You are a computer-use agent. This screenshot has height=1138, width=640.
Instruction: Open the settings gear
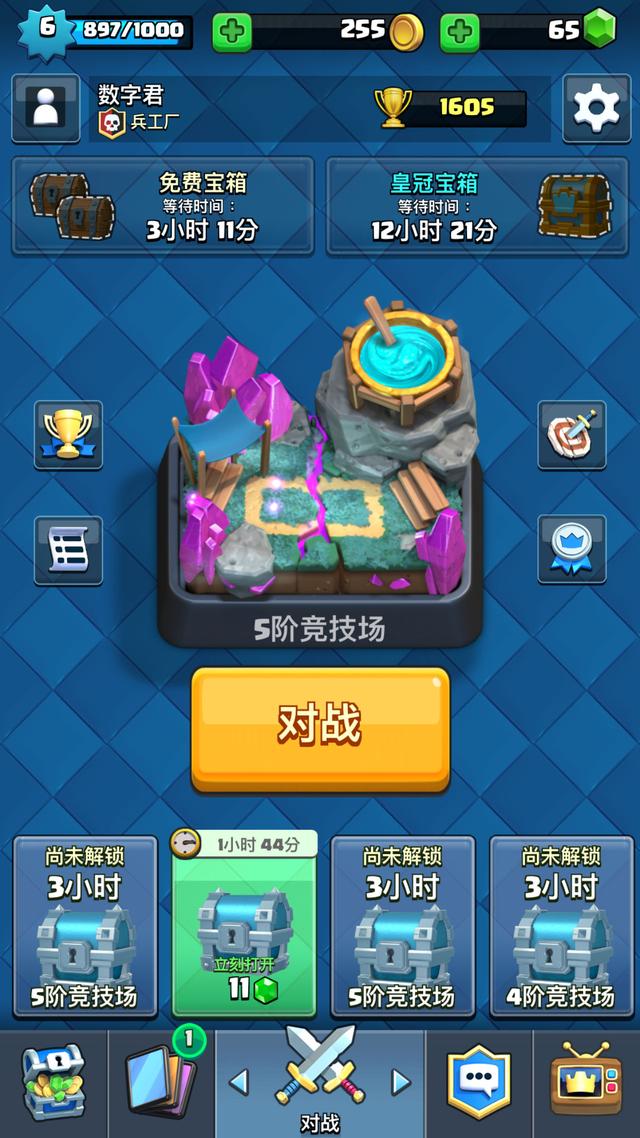click(596, 108)
